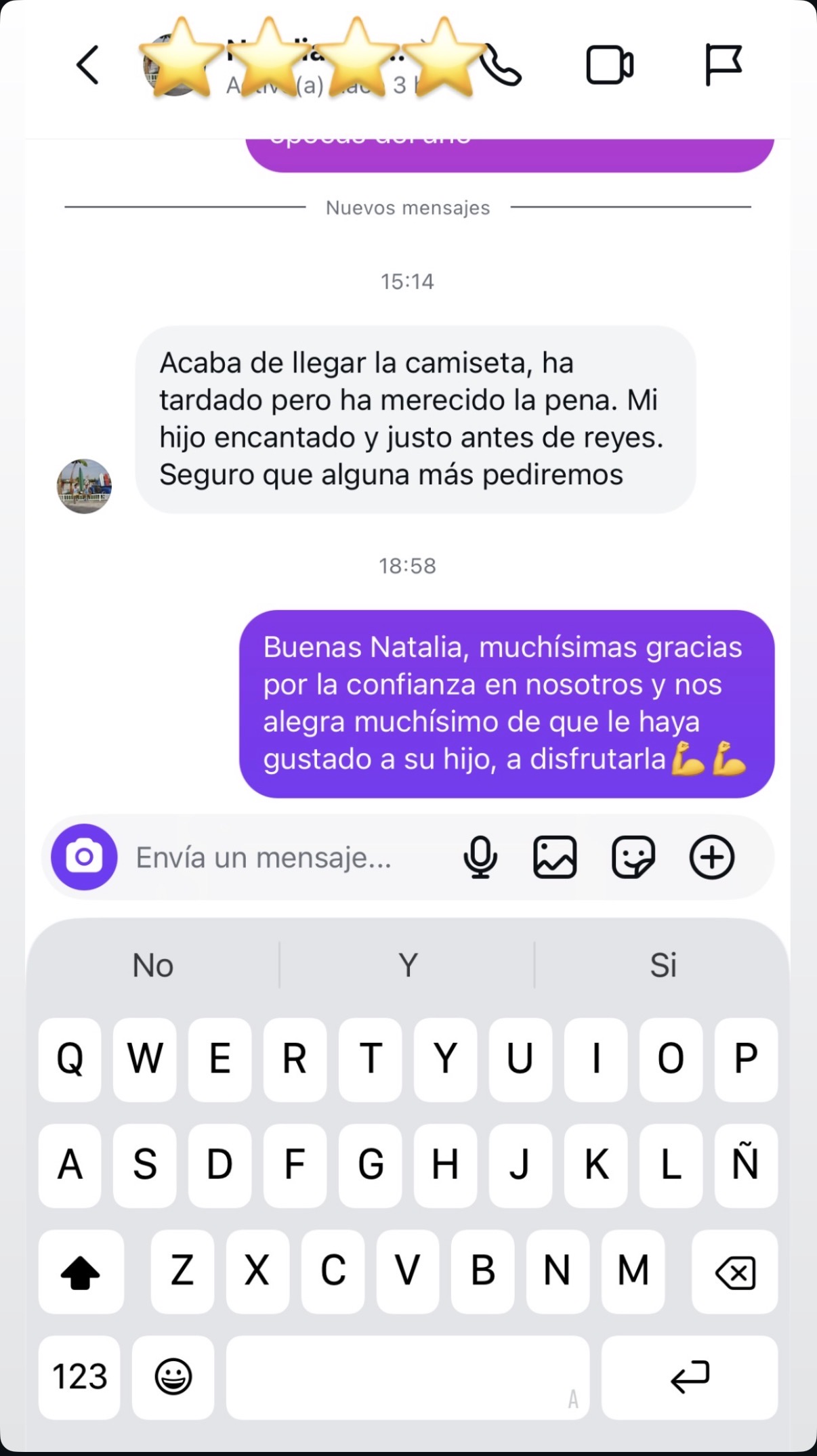Toggle capital letters with the shift key

coord(81,1270)
